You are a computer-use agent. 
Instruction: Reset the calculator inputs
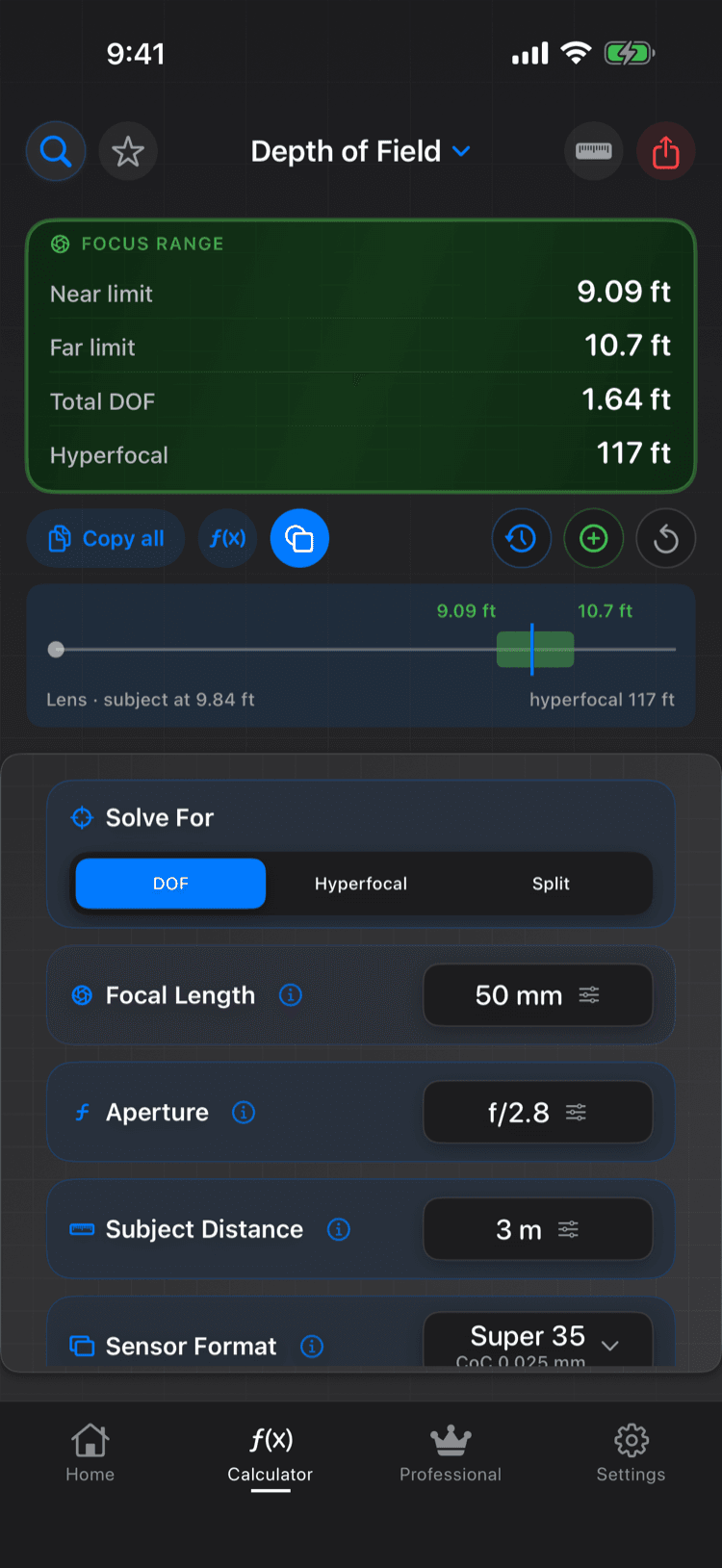[x=666, y=538]
